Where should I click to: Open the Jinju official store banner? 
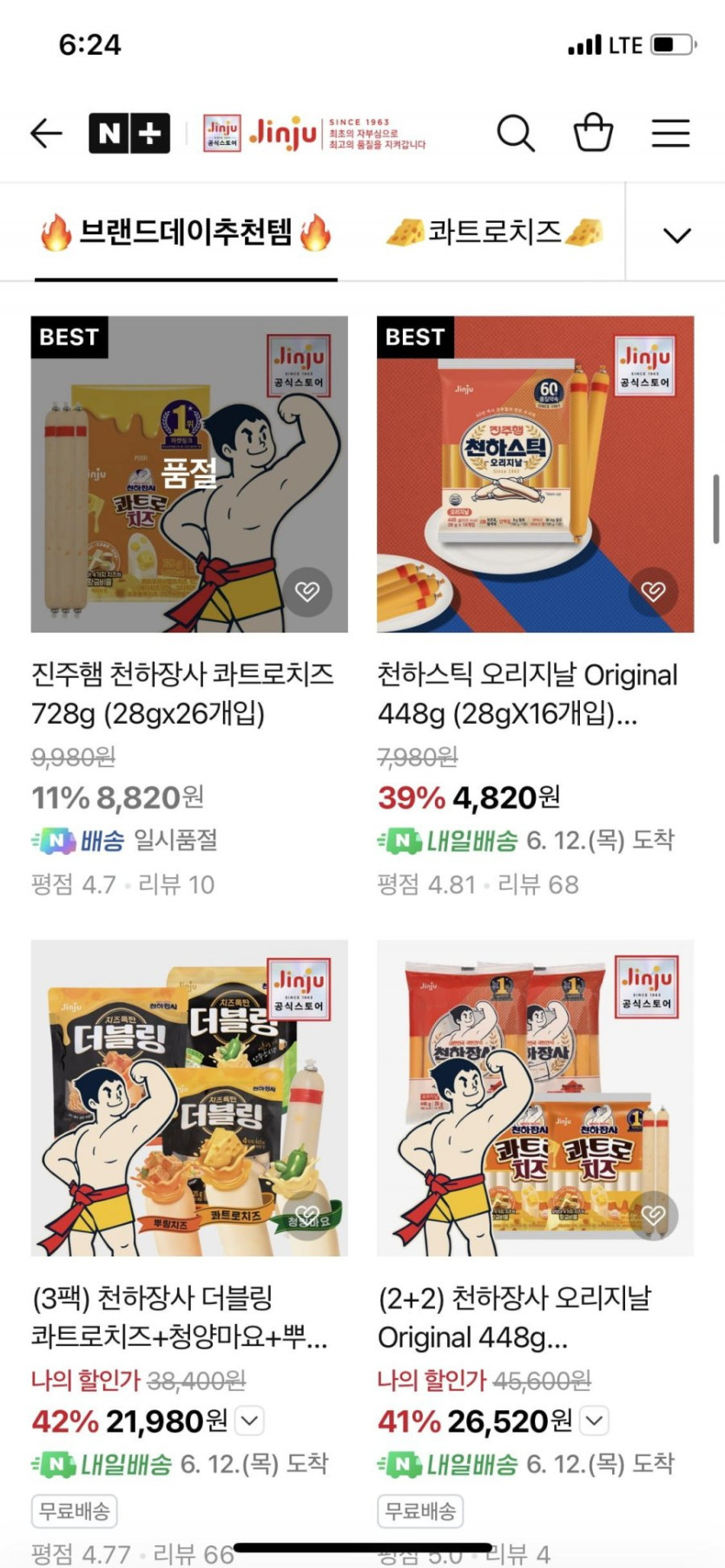pos(315,134)
